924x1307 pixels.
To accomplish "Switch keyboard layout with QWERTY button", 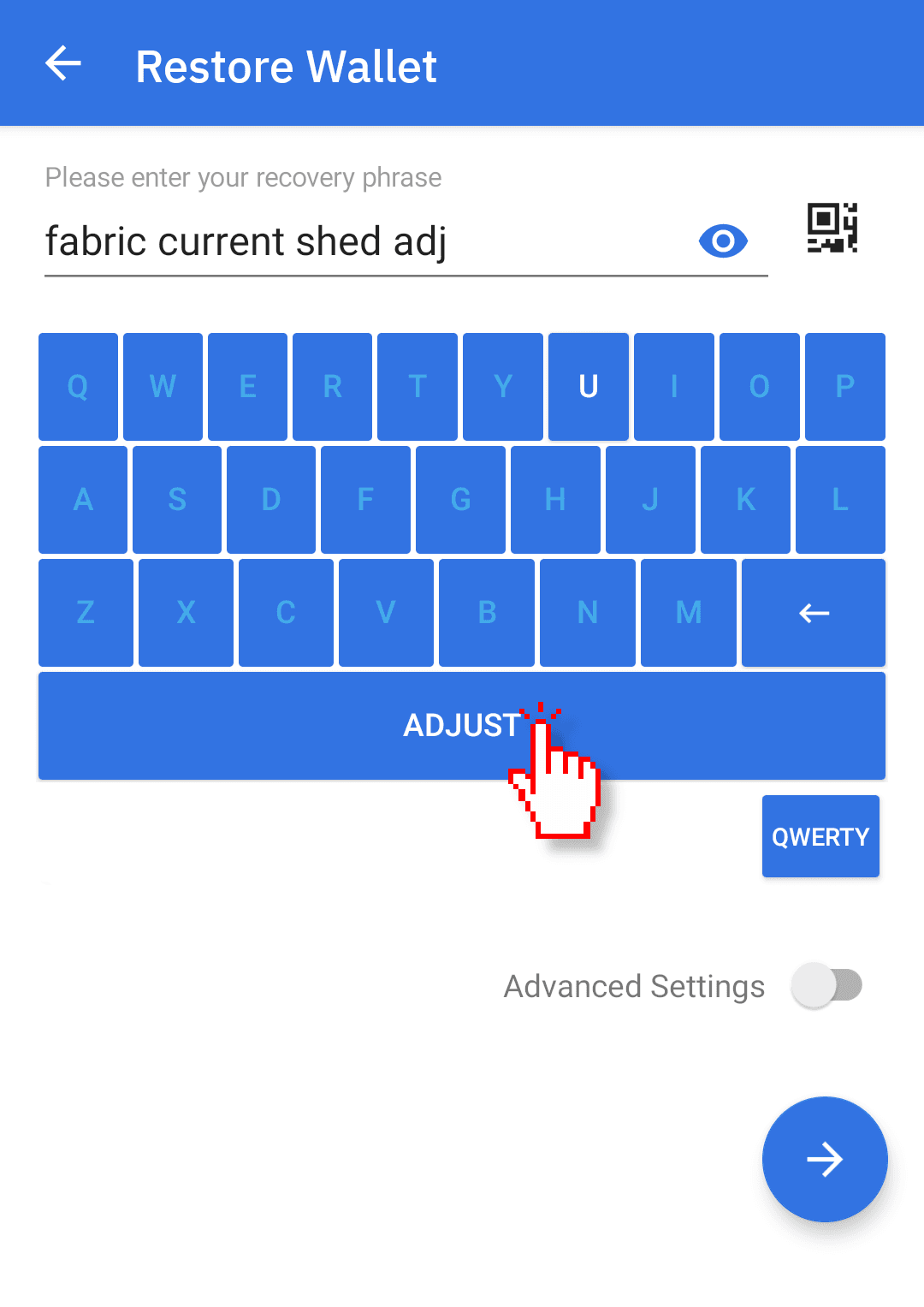I will click(x=820, y=836).
